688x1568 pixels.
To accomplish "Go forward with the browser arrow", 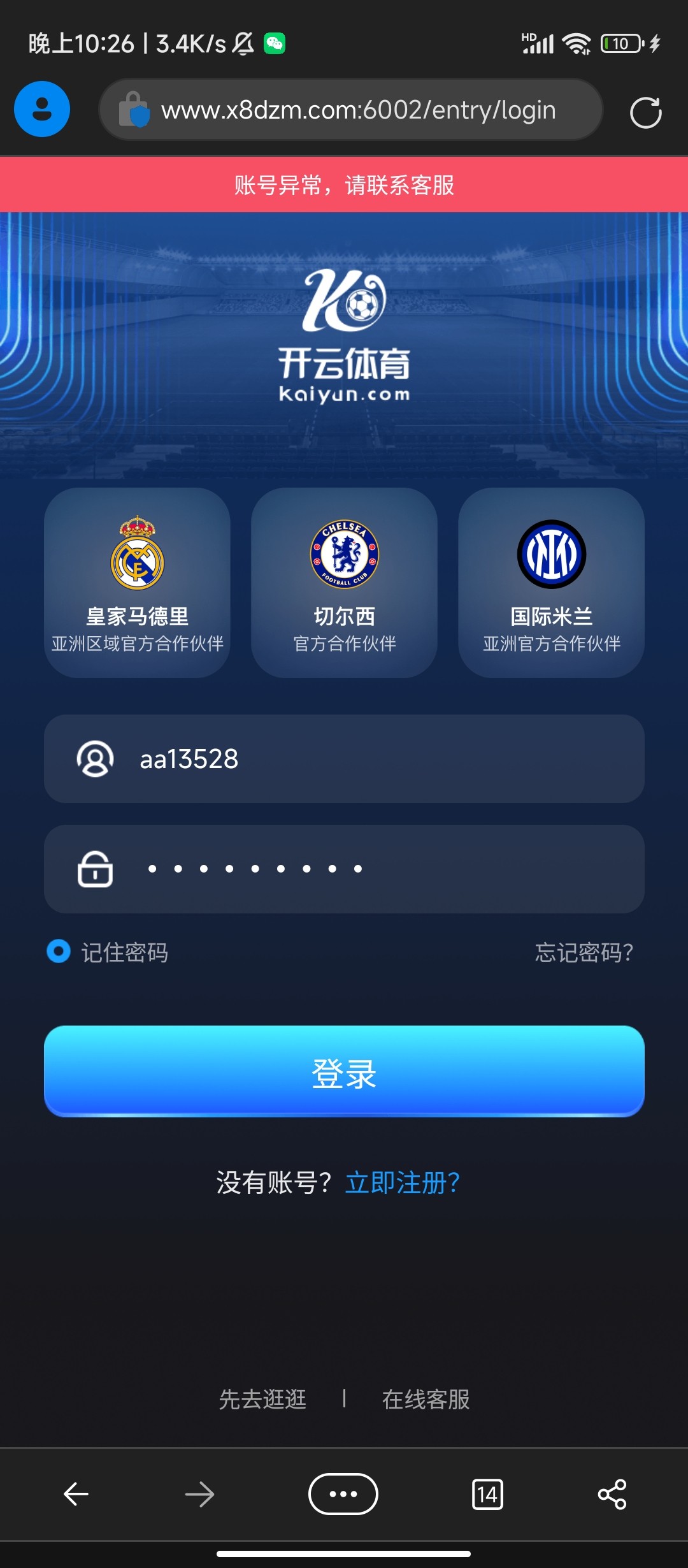I will click(199, 1493).
